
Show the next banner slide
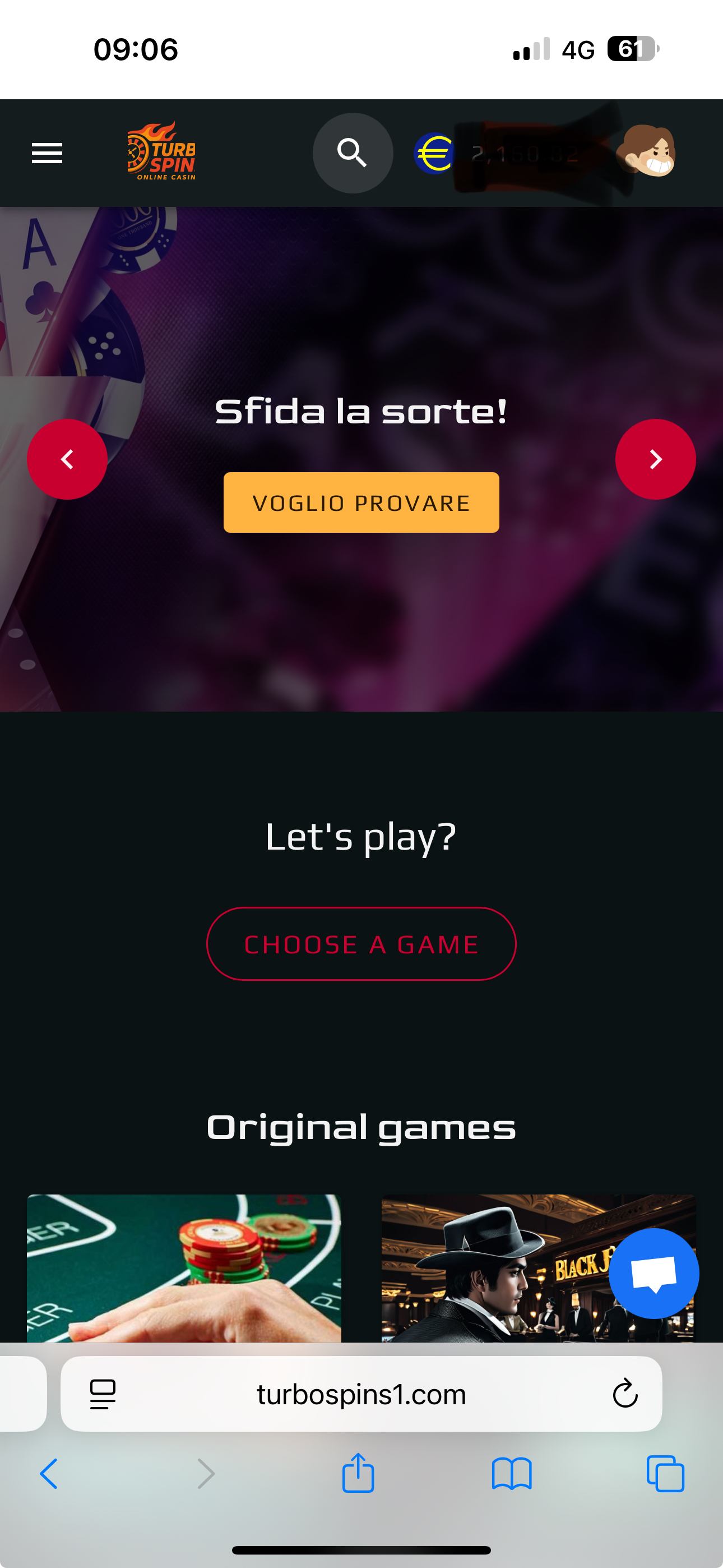coord(655,459)
